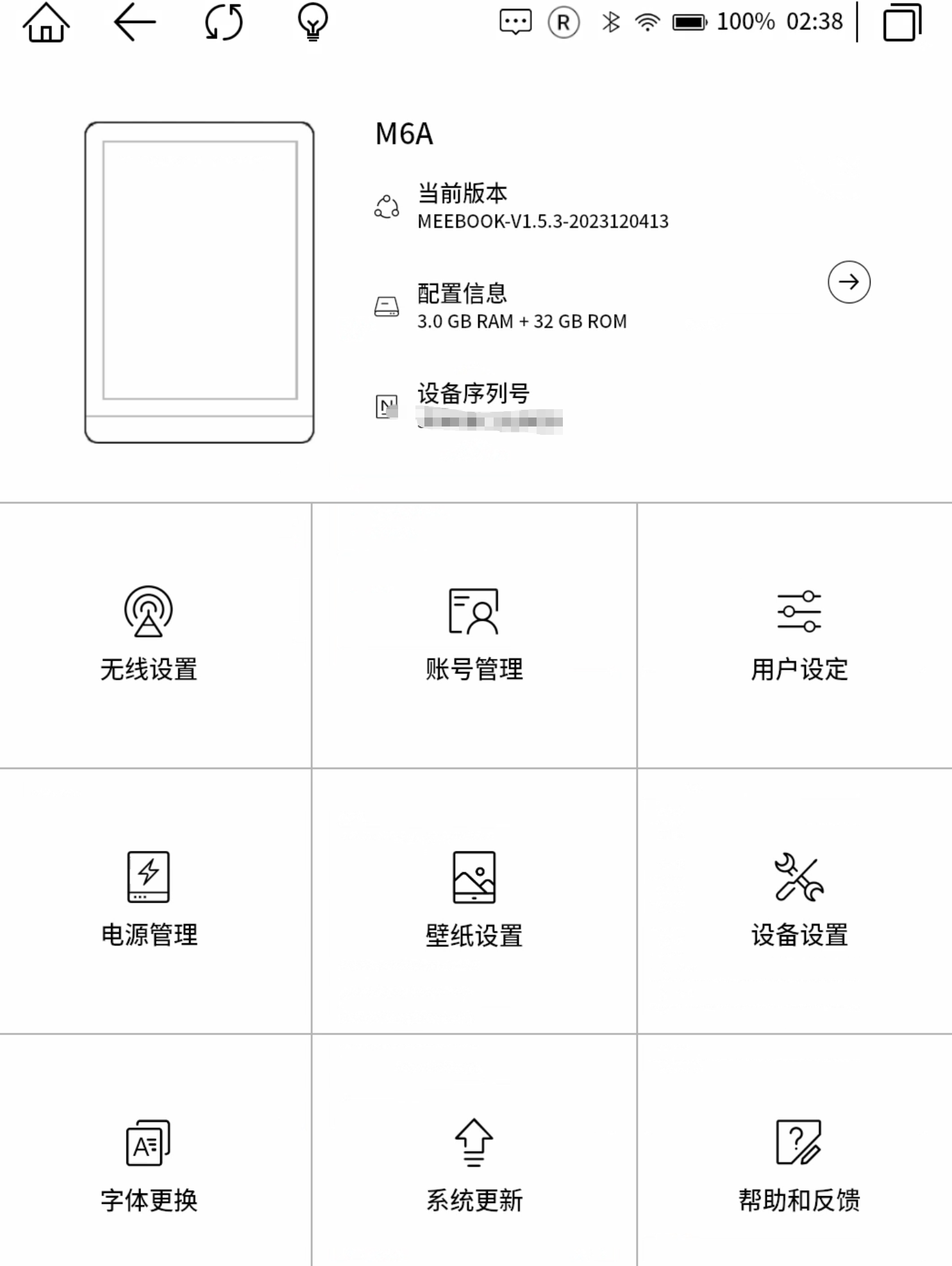This screenshot has height=1266, width=952.
Task: Open 账号管理 account management
Action: [x=474, y=635]
